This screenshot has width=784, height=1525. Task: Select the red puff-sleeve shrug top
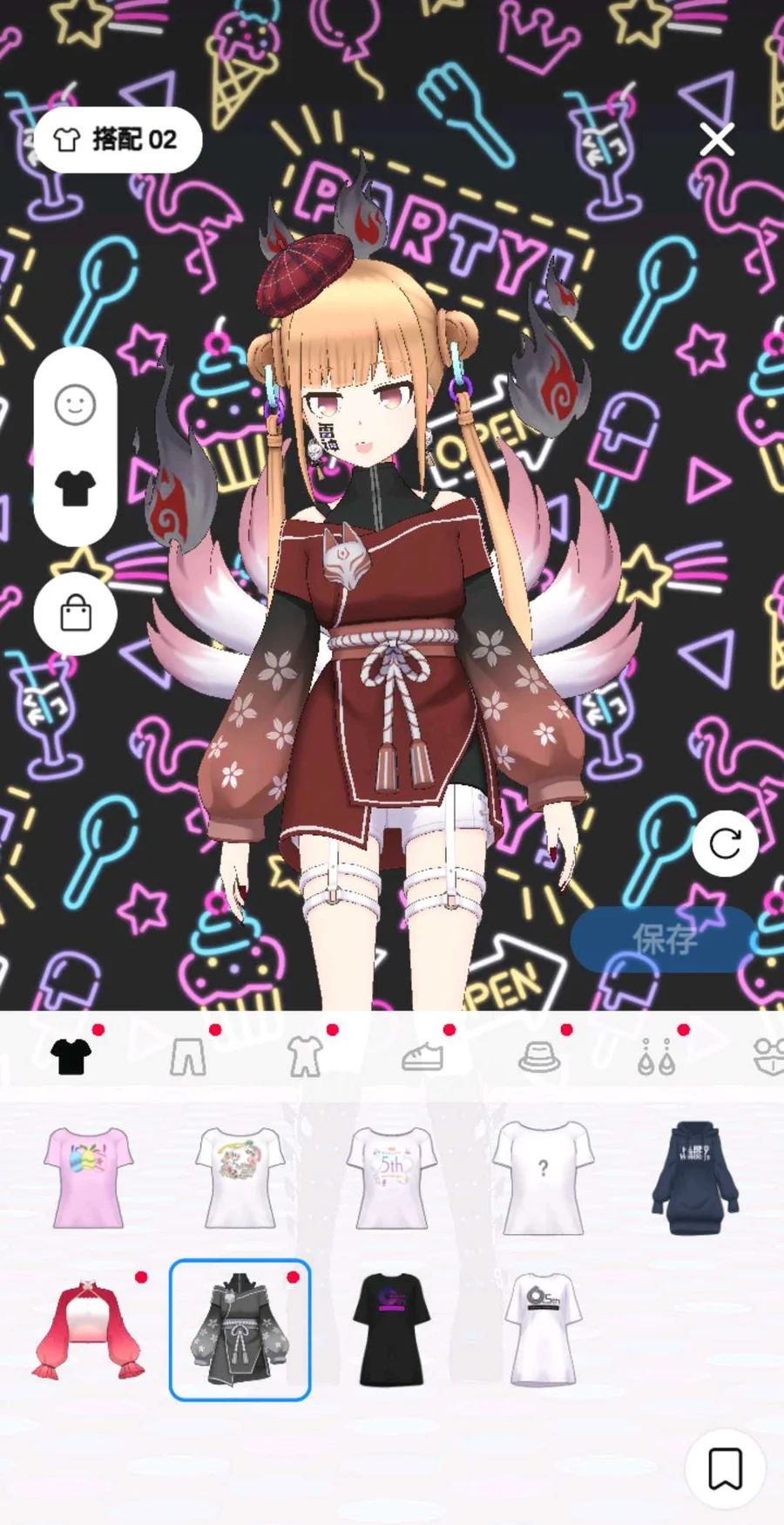click(x=89, y=1329)
